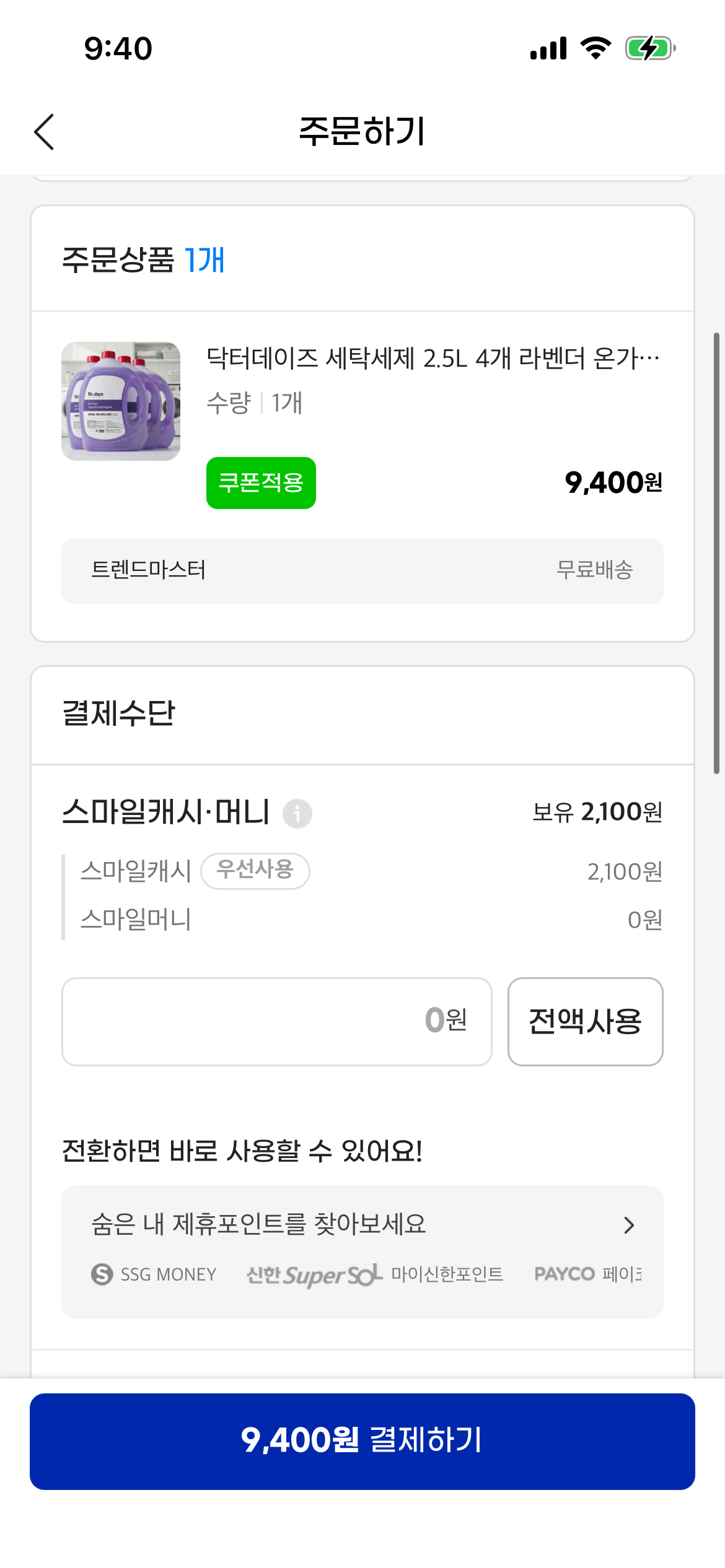Apply full balance with 전액사용
Screen dimensions: 725x1568
click(x=585, y=1021)
